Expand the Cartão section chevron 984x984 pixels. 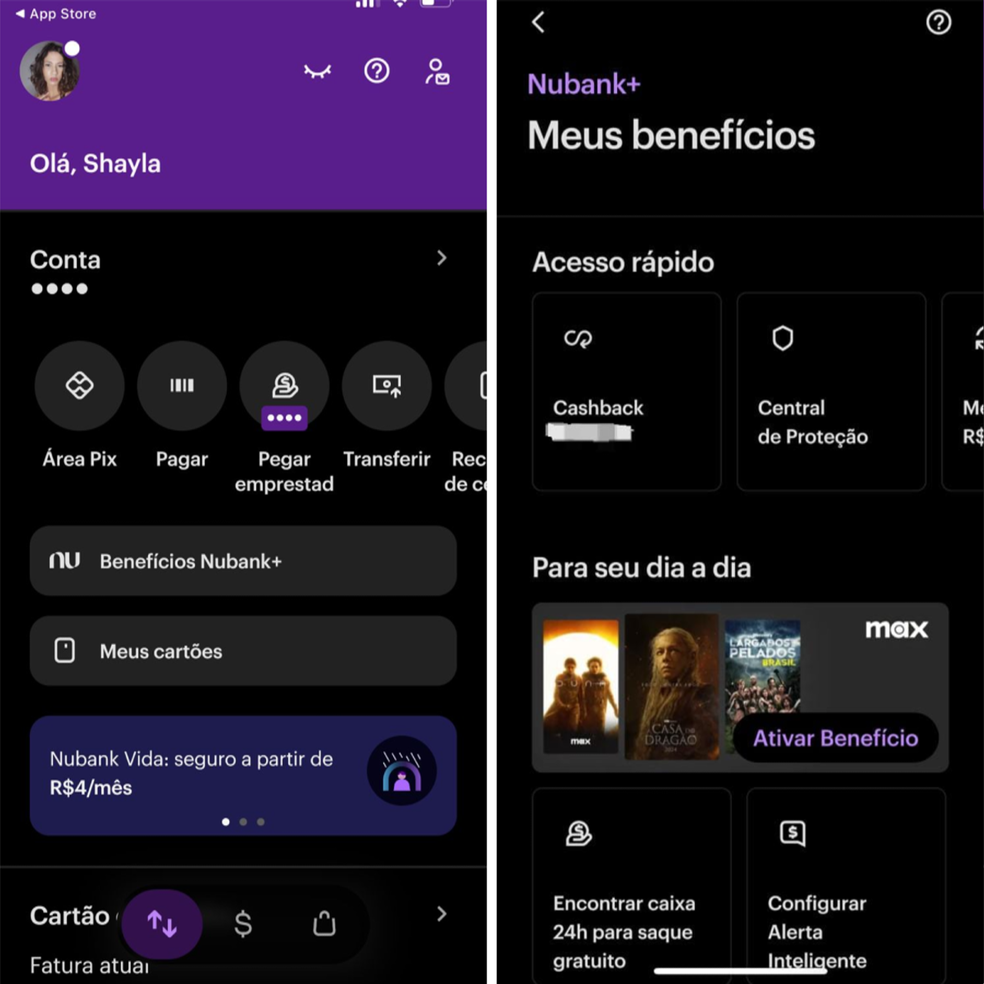click(442, 914)
